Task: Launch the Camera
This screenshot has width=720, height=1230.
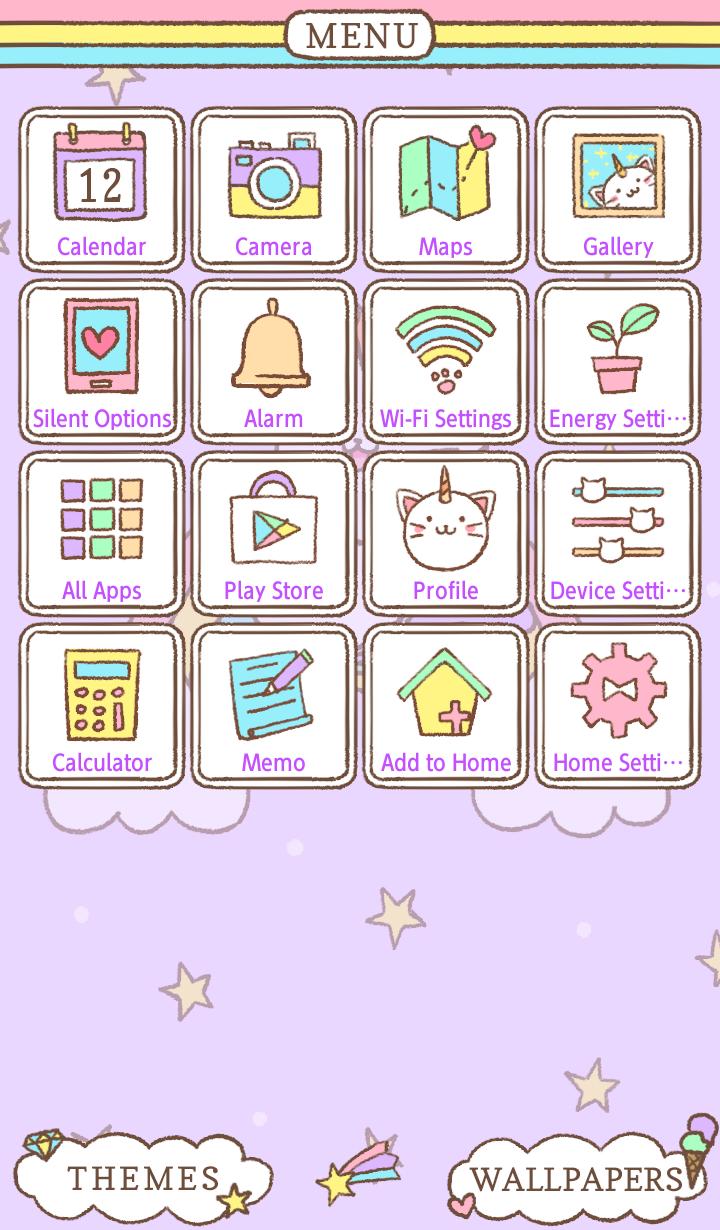Action: tap(274, 190)
